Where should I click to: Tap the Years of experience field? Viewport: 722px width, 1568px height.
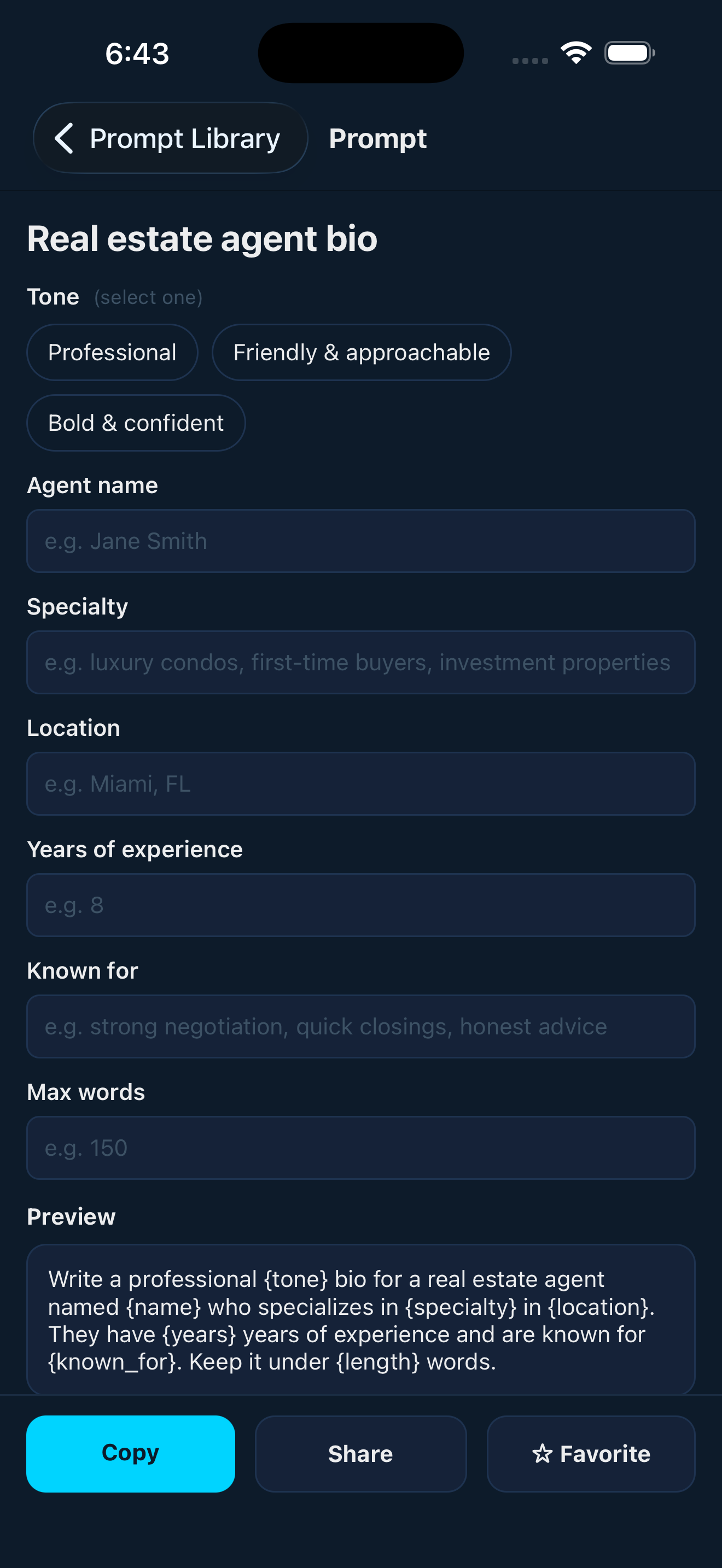[x=360, y=905]
